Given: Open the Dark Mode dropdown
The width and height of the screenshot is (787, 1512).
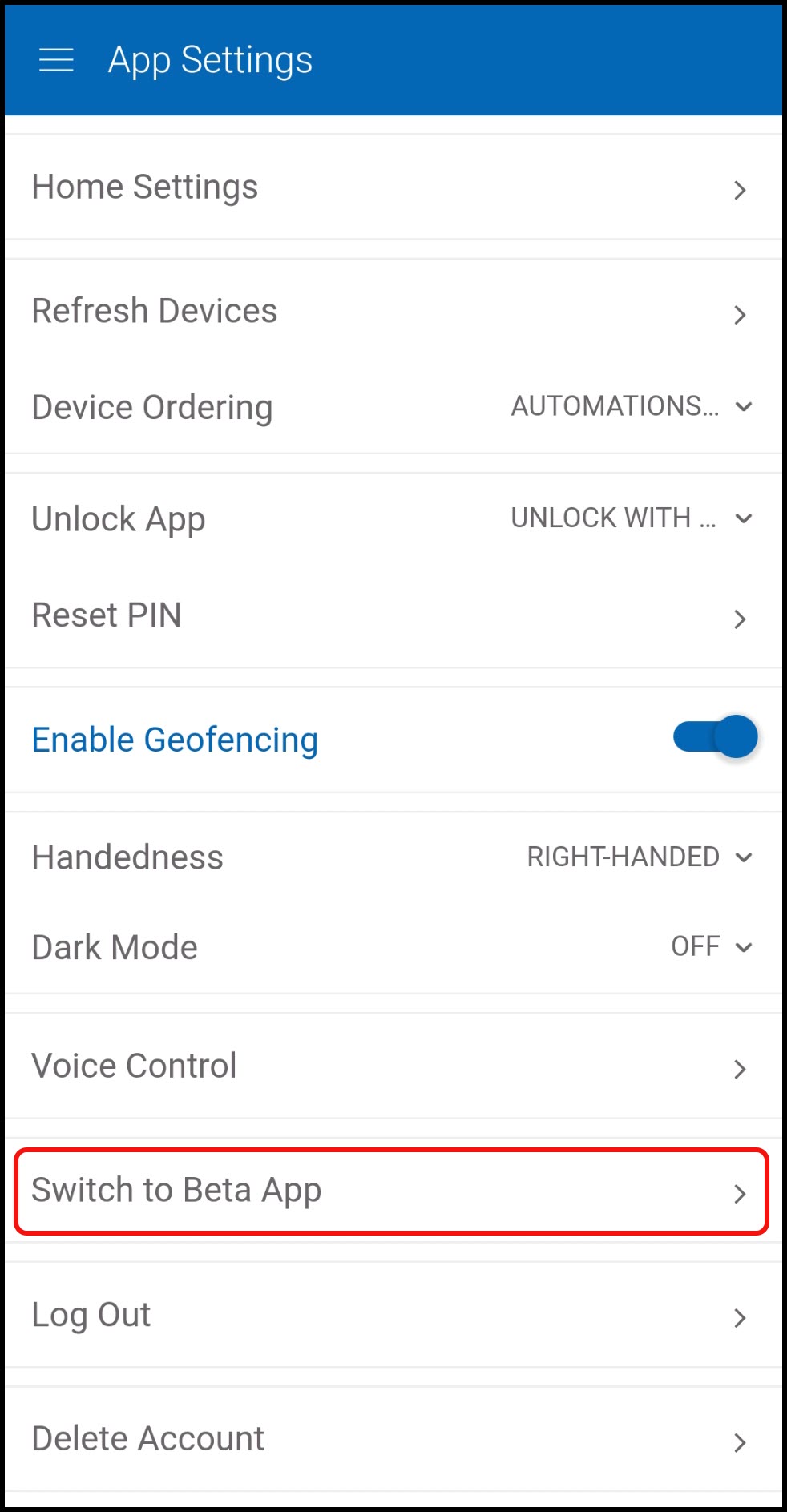Looking at the screenshot, I should point(711,947).
